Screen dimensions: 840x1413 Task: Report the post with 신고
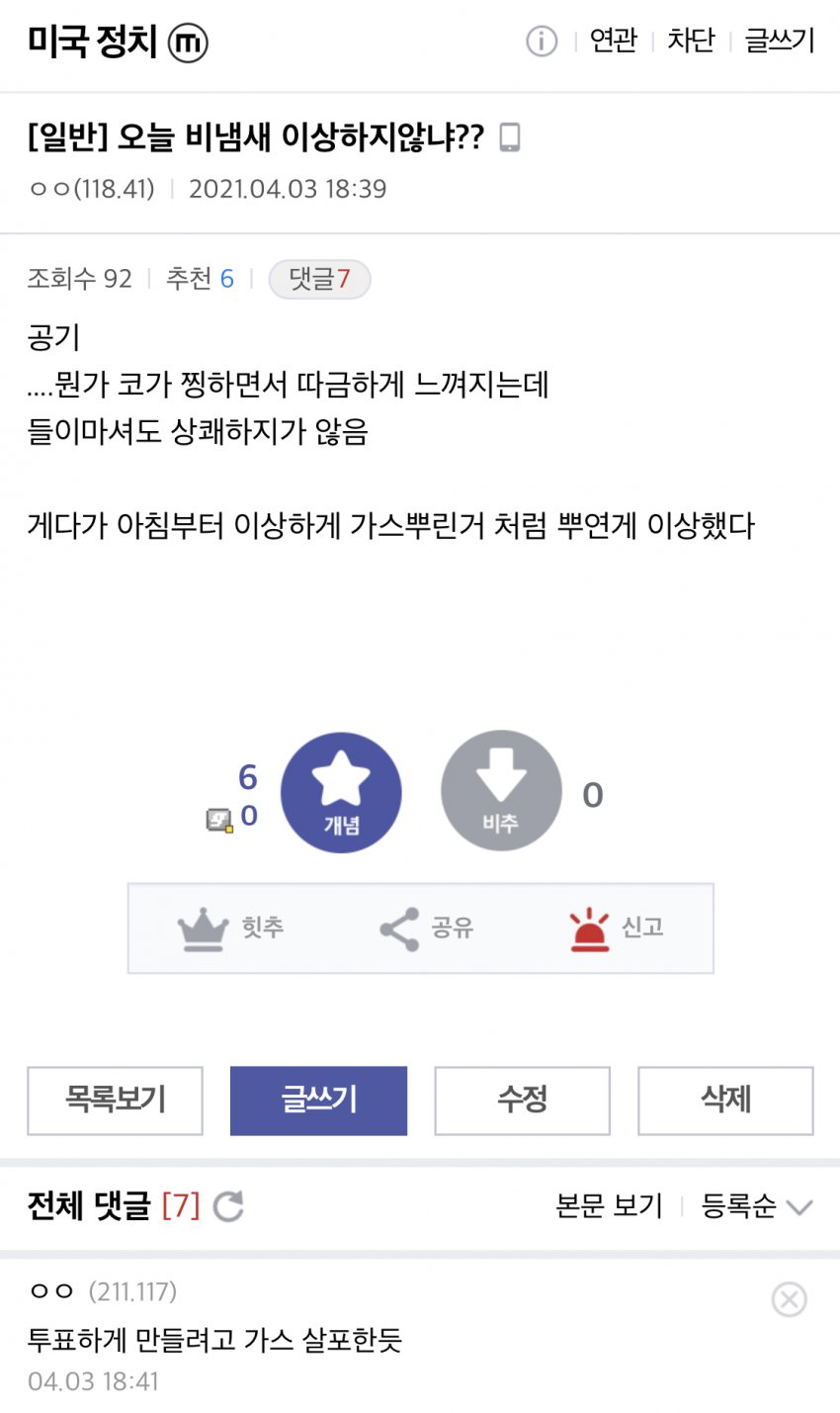pyautogui.click(x=616, y=927)
